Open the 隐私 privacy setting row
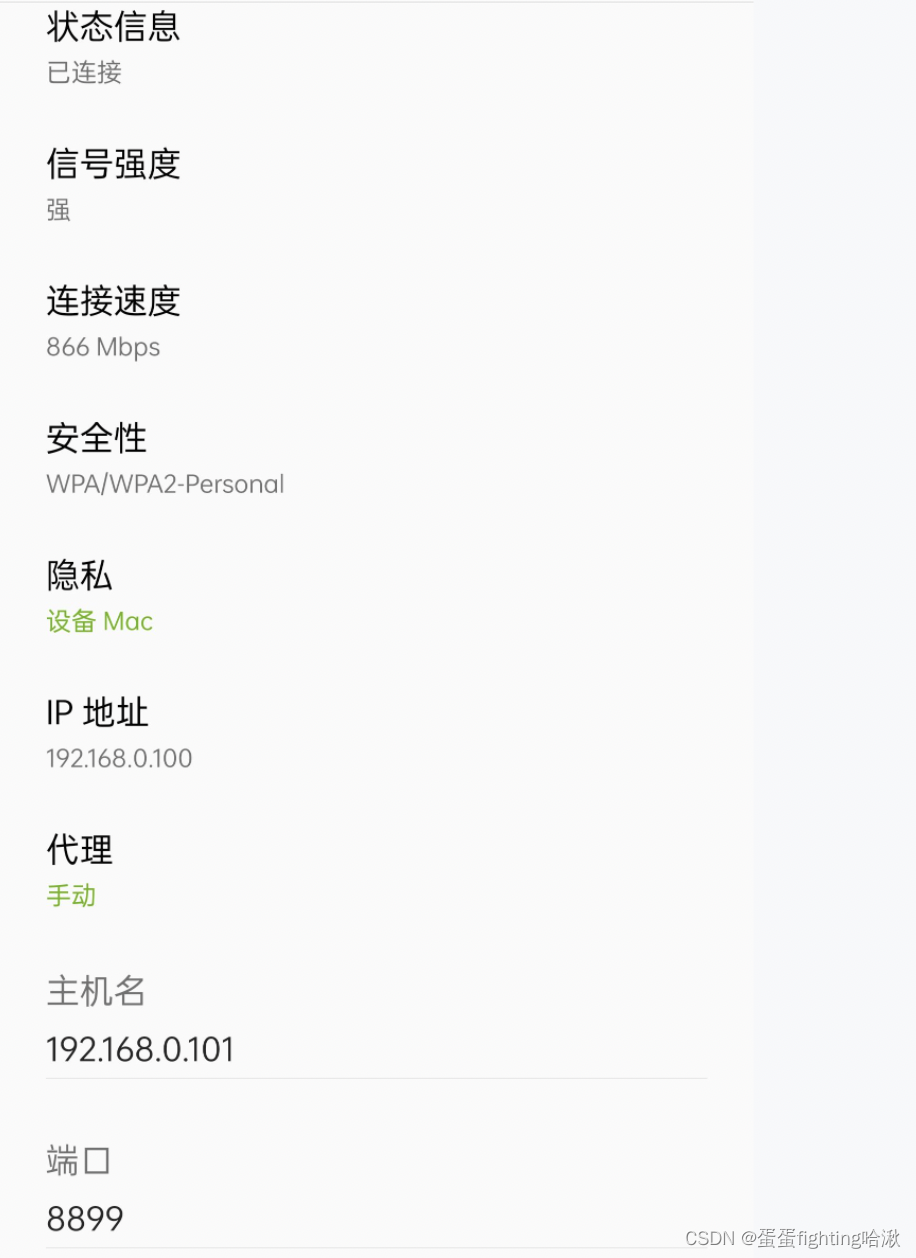The height and width of the screenshot is (1258, 916). pyautogui.click(x=100, y=598)
